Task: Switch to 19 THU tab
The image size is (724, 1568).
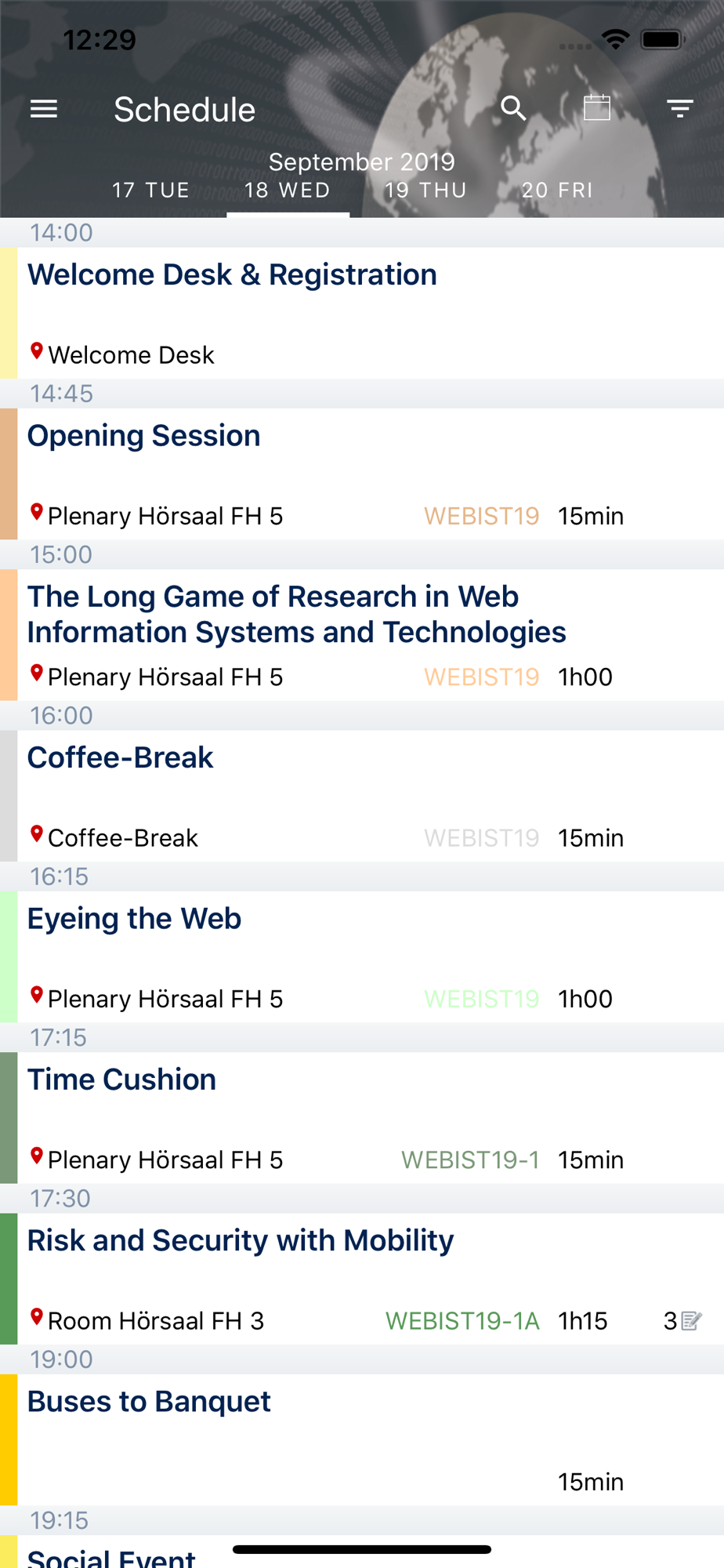Action: [x=425, y=191]
